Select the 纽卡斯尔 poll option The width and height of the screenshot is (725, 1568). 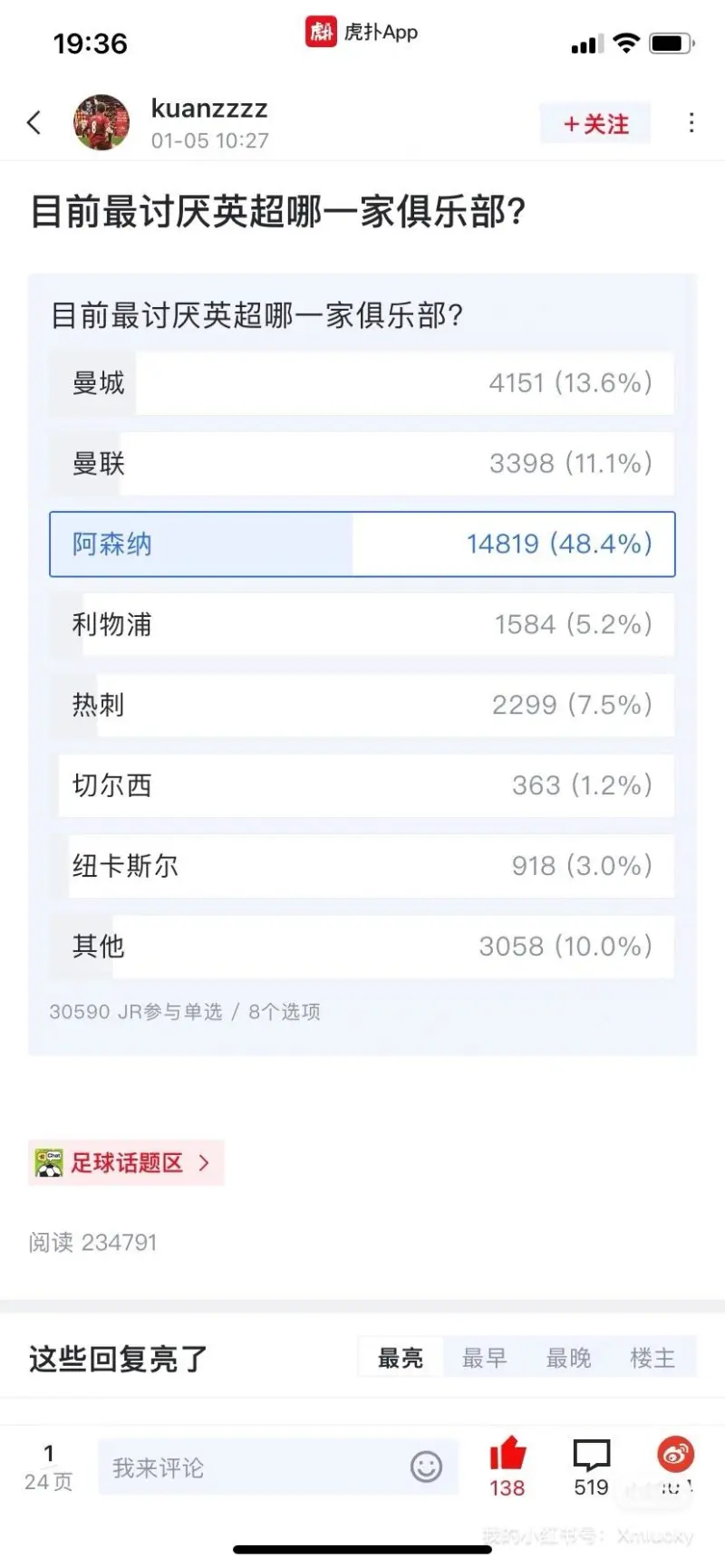362,866
